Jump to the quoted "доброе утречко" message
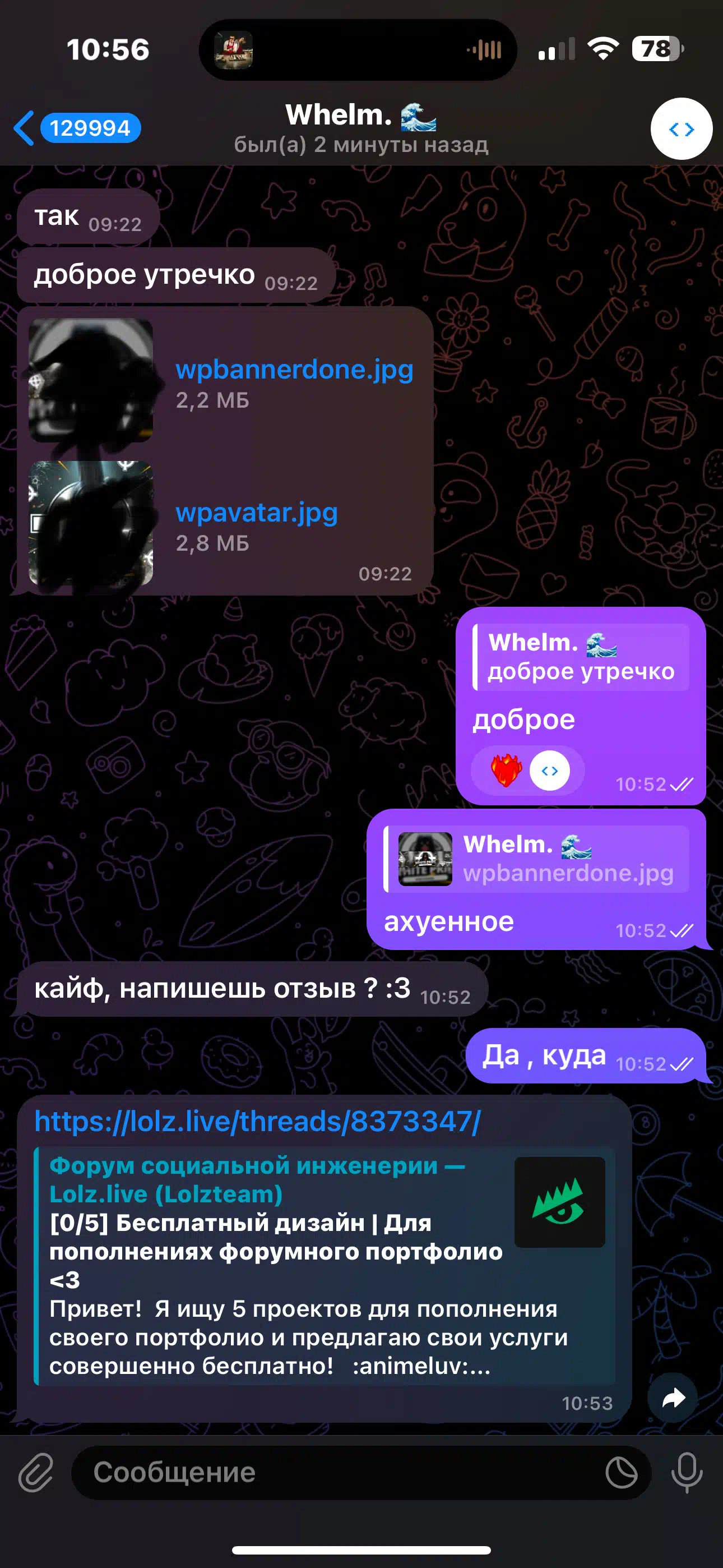 click(581, 657)
